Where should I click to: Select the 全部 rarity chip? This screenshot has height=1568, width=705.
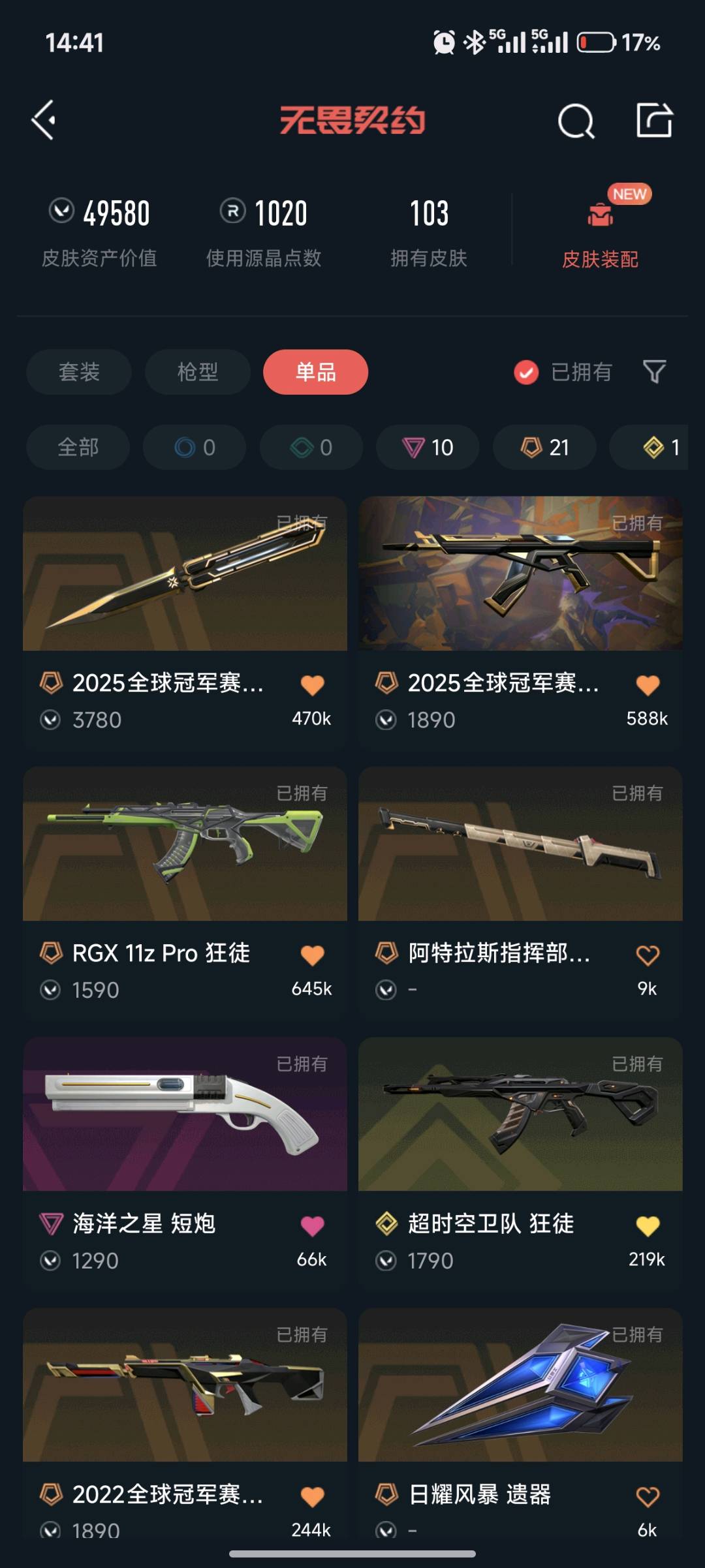pos(78,448)
